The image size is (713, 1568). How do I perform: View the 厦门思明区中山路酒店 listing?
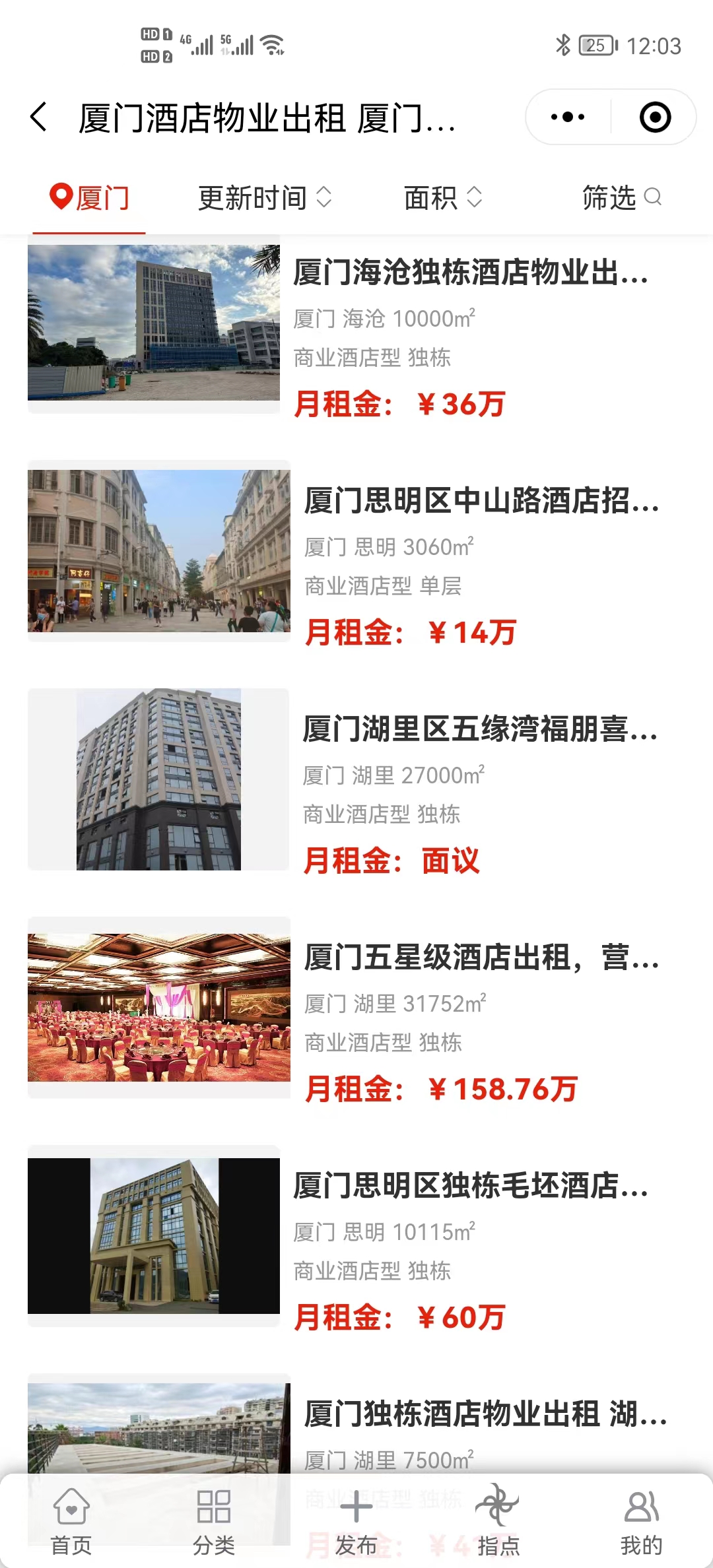click(x=481, y=501)
